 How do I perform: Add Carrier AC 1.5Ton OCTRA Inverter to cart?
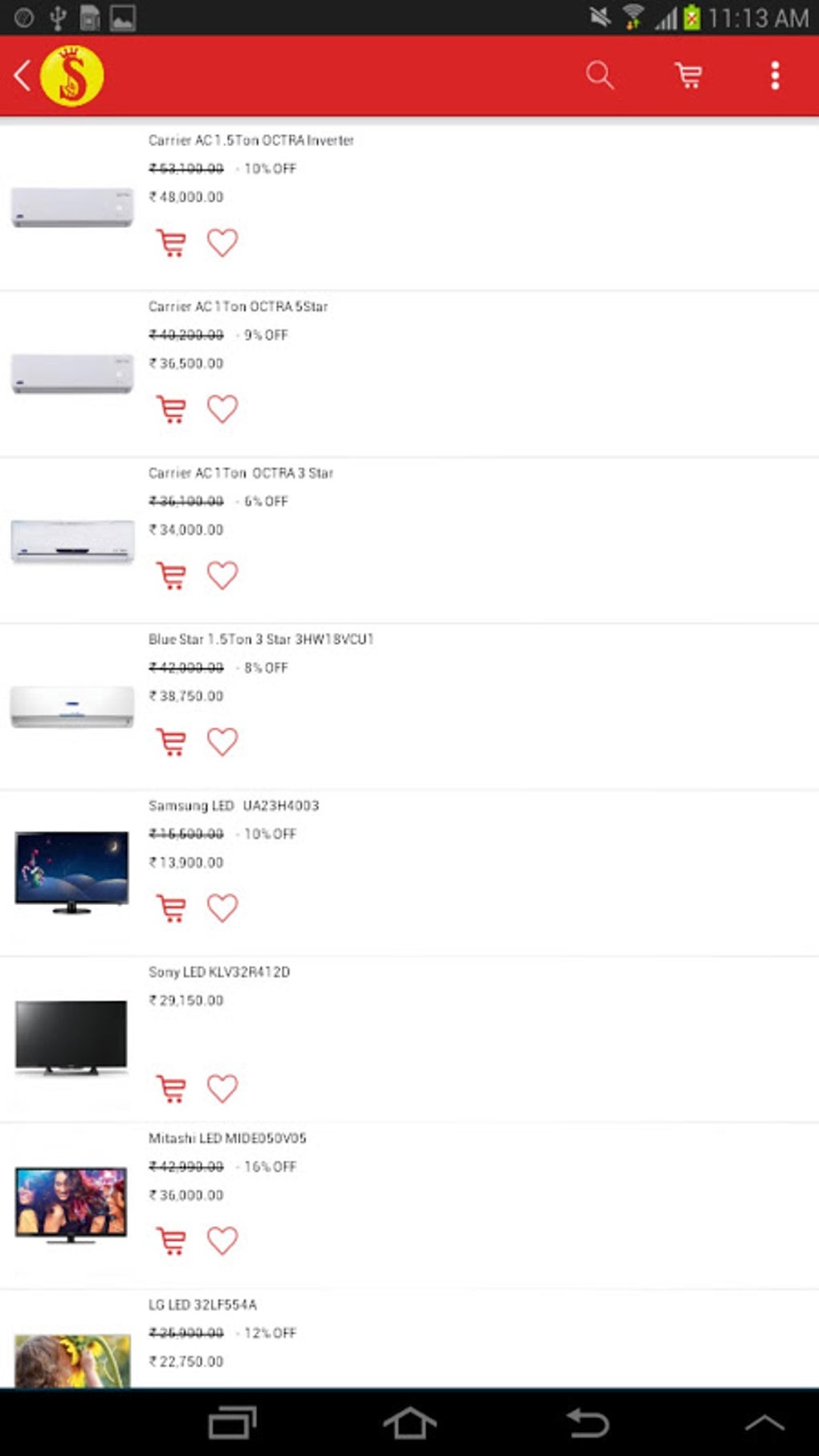point(171,243)
